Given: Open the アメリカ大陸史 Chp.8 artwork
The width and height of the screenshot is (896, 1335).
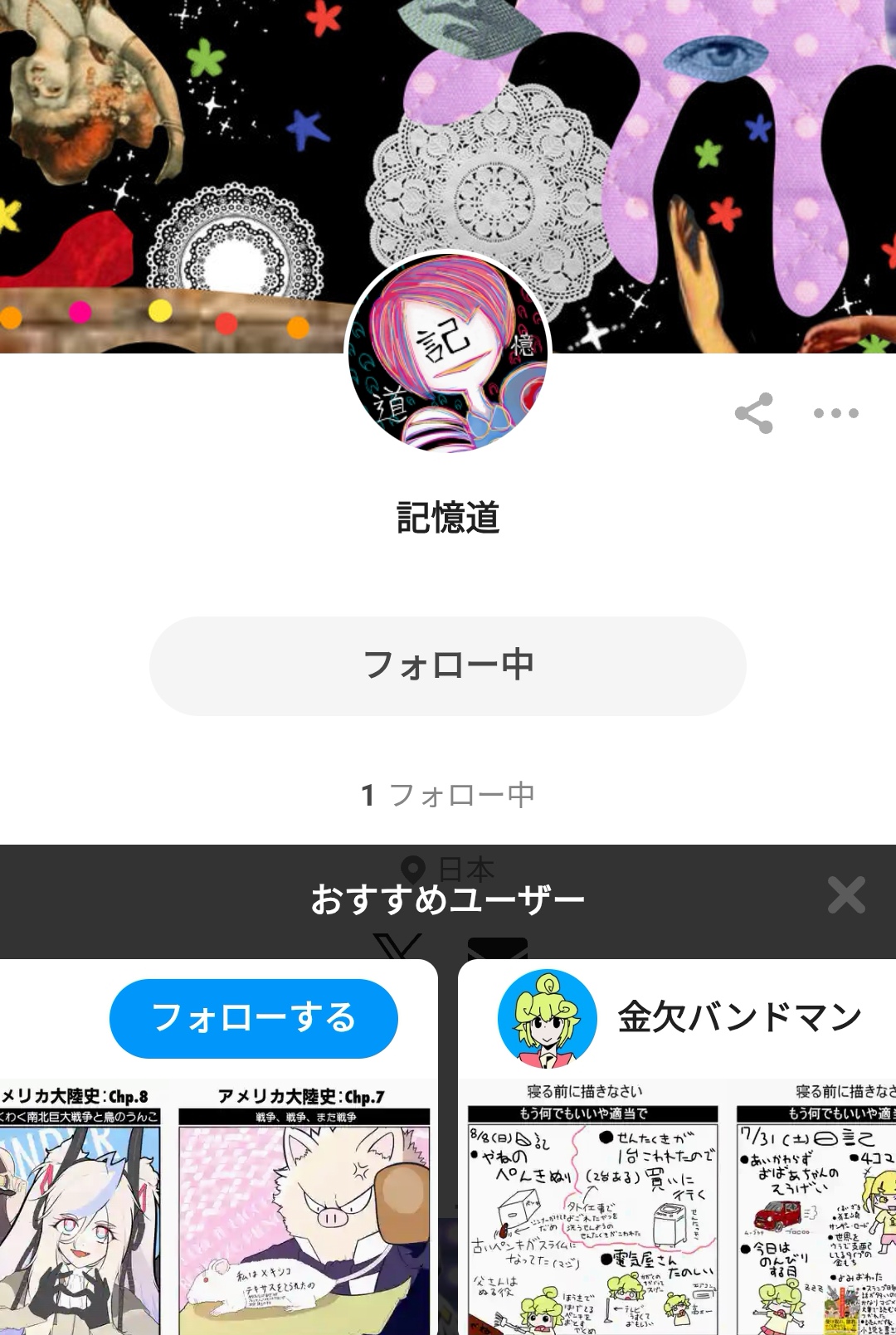Looking at the screenshot, I should (80, 1211).
